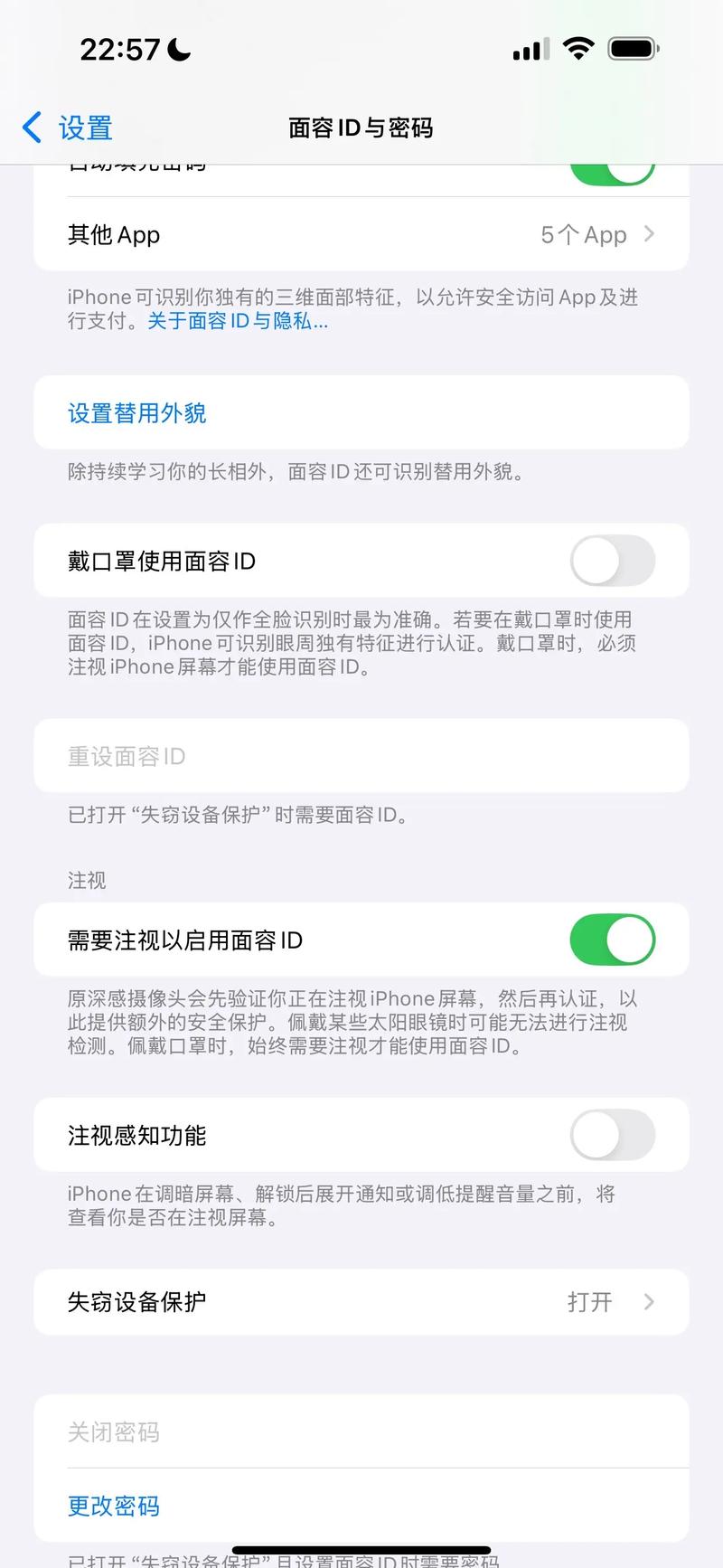Tap 更改密码 to change passcode
Viewport: 723px width, 1568px height.
point(113,1506)
